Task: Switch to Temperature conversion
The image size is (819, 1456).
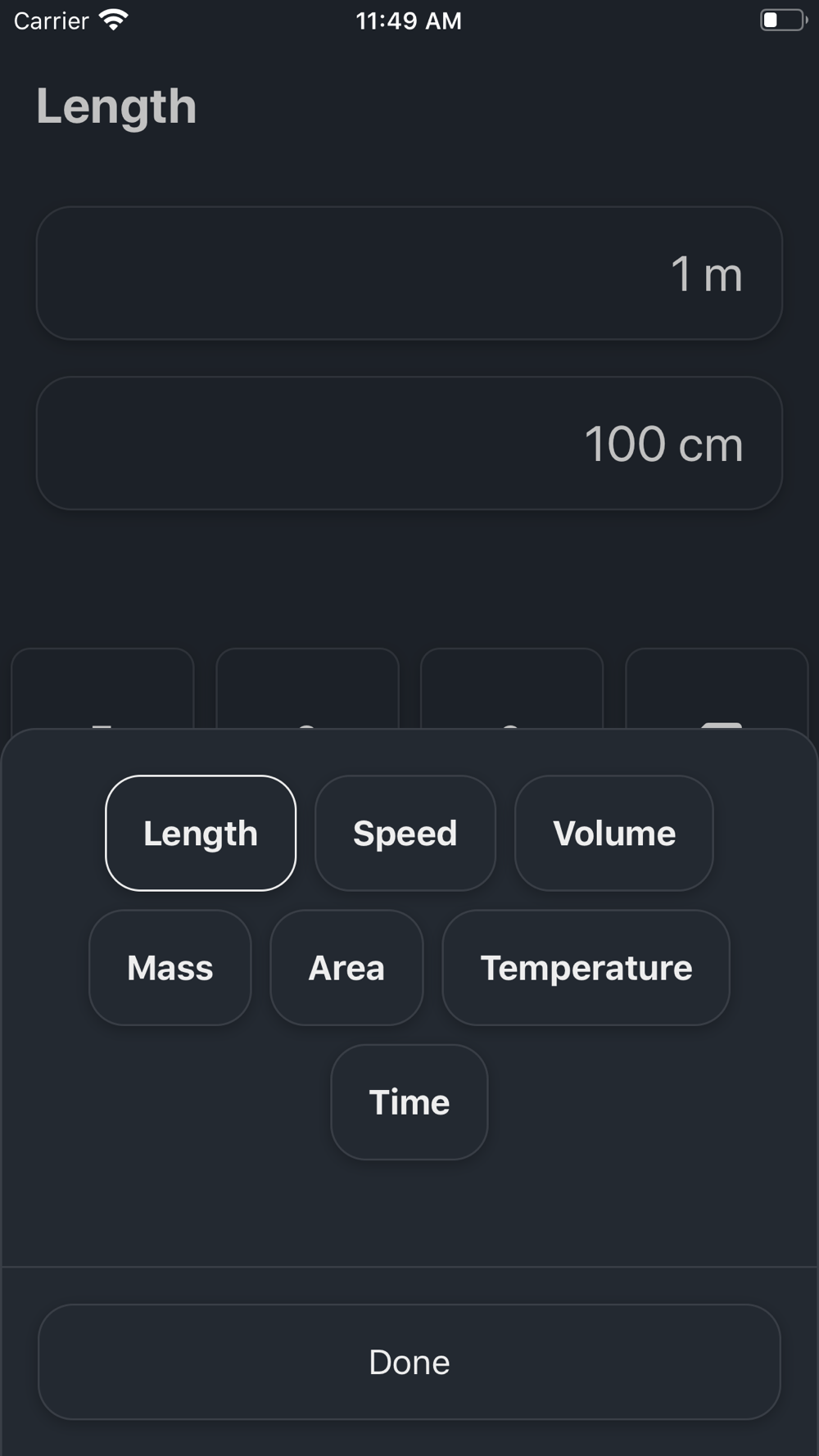Action: tap(586, 967)
